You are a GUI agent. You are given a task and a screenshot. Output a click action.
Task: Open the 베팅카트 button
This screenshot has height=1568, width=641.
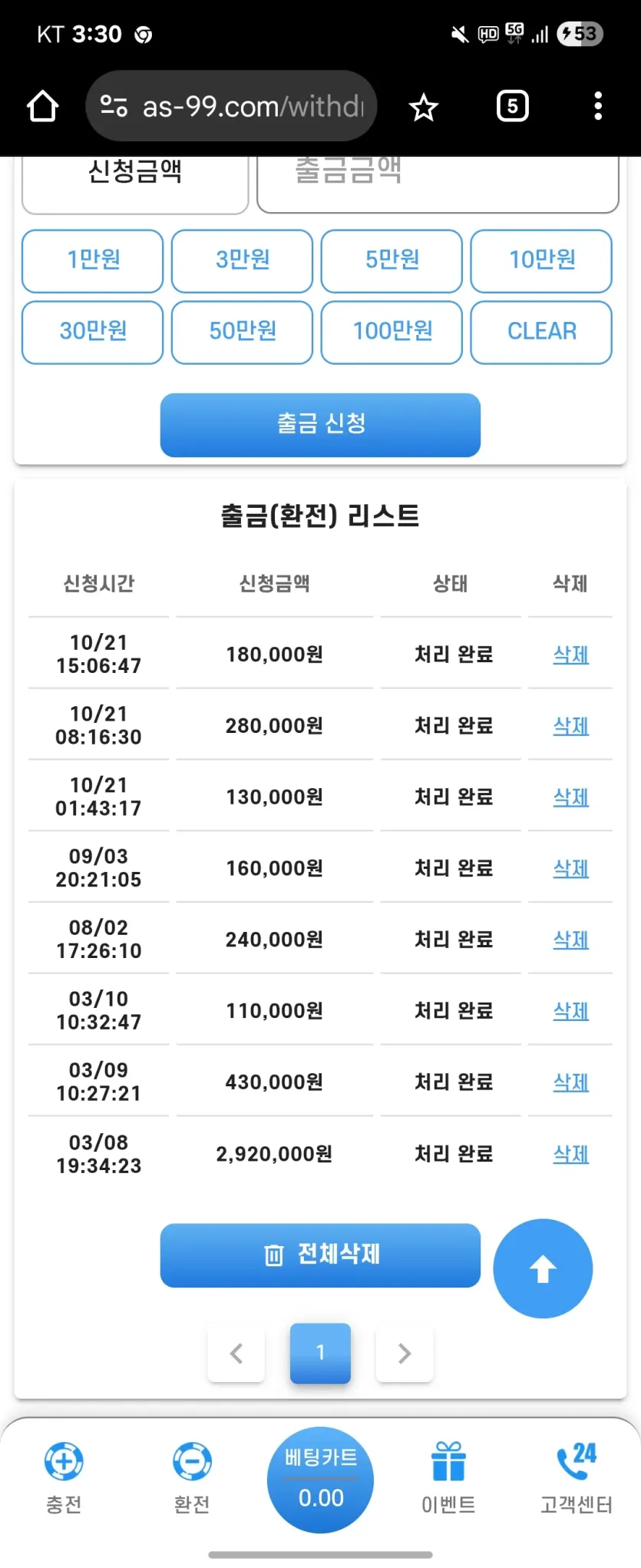[320, 1480]
